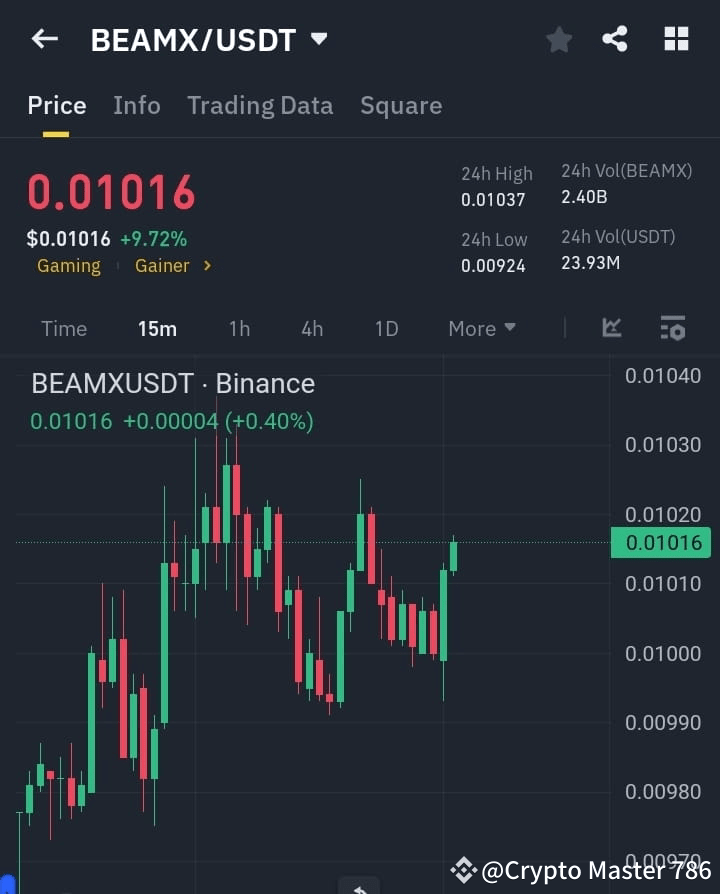Select the line chart style icon
Viewport: 720px width, 894px height.
tap(611, 328)
